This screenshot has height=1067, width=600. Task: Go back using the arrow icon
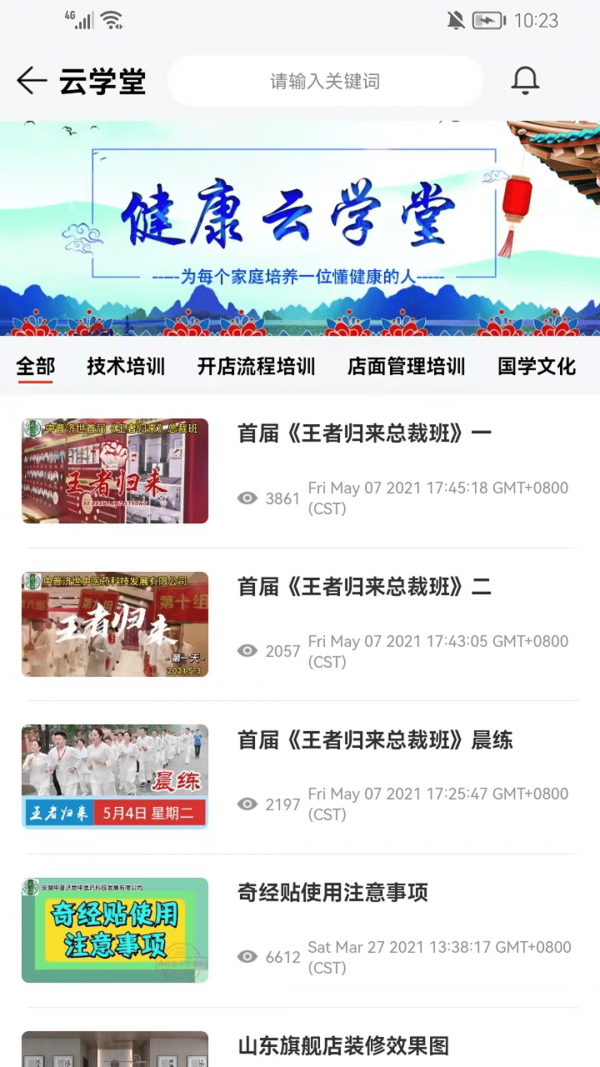(32, 81)
